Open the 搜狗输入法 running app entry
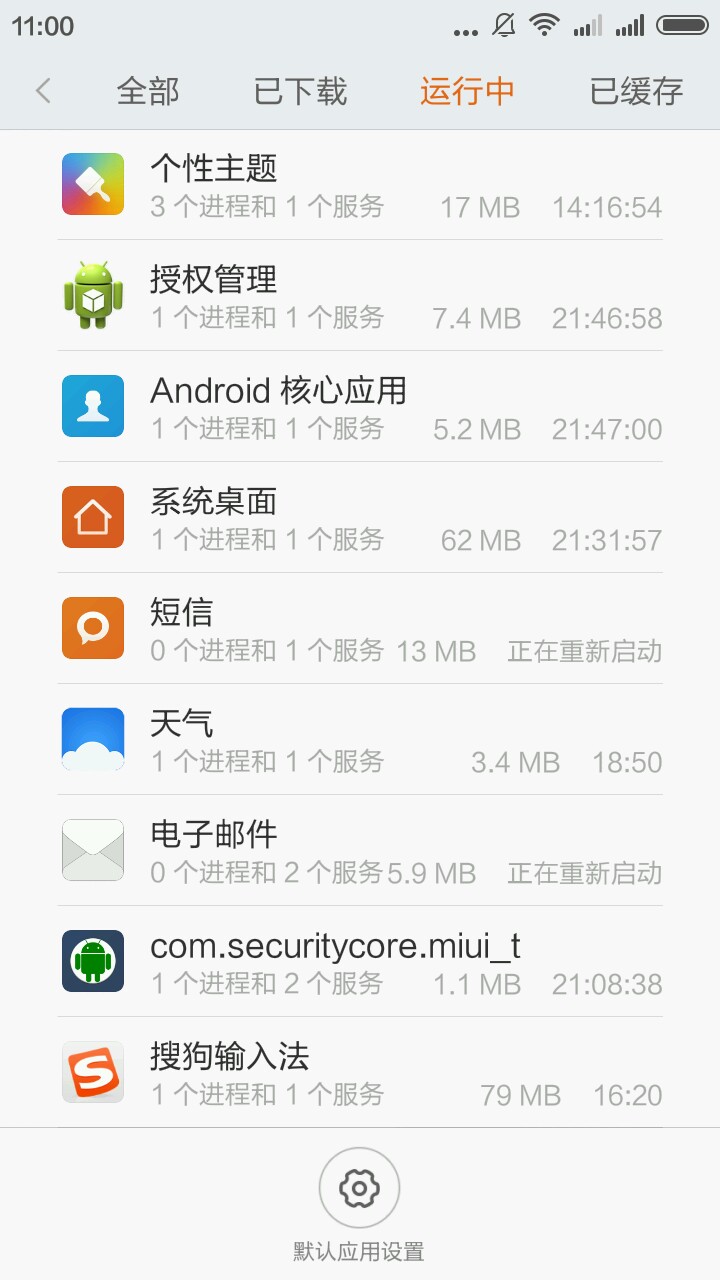 click(360, 1073)
